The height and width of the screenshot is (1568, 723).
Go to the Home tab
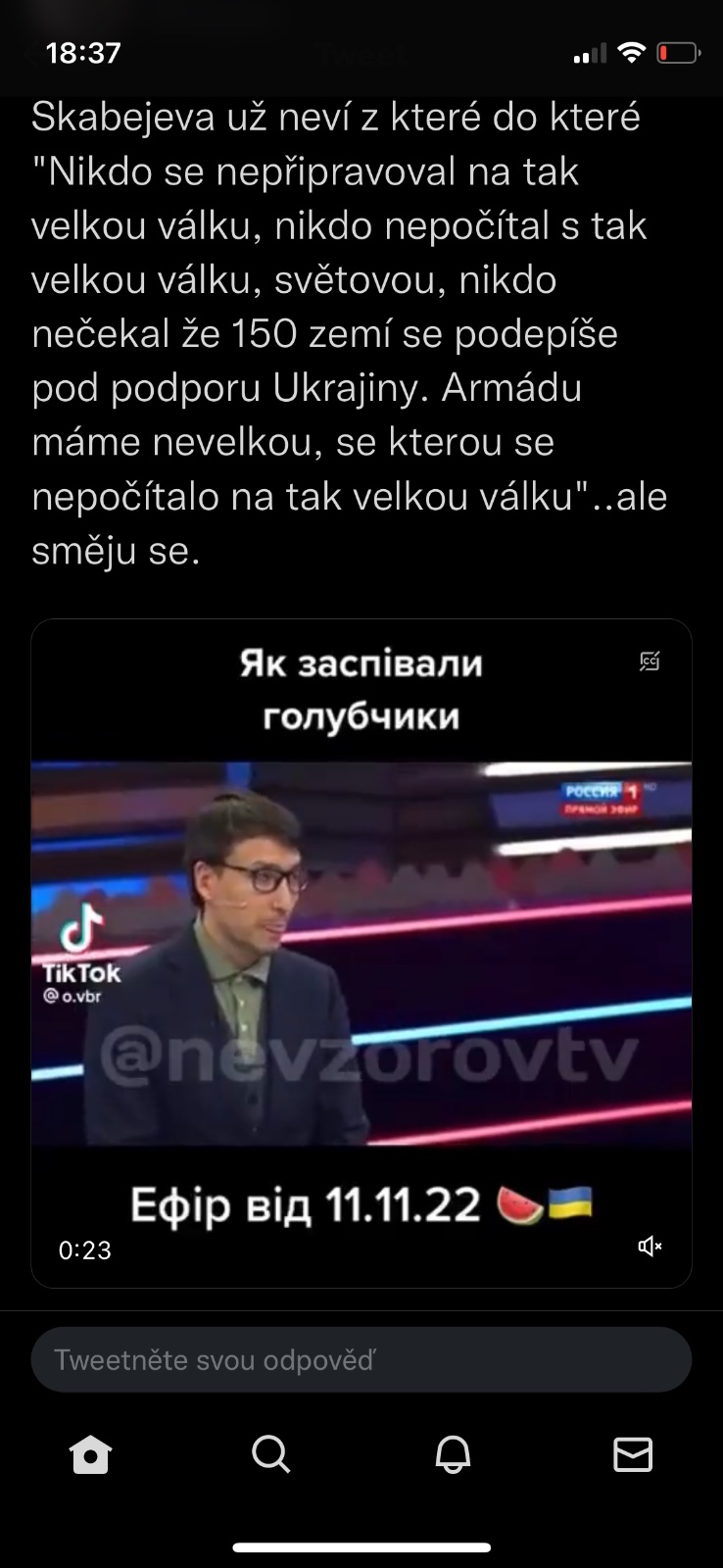[90, 1454]
